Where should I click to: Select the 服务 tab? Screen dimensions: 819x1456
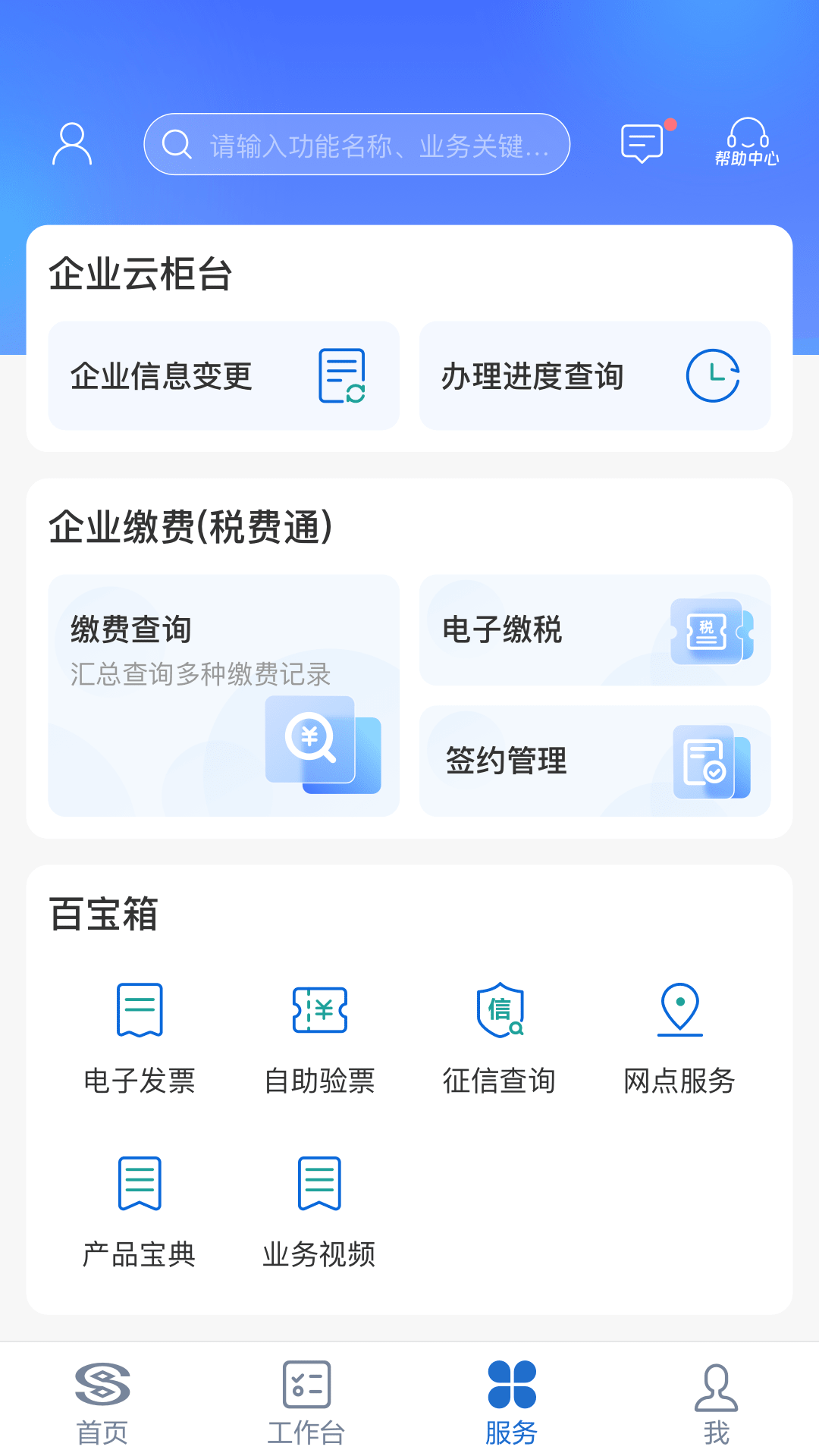tap(512, 1403)
